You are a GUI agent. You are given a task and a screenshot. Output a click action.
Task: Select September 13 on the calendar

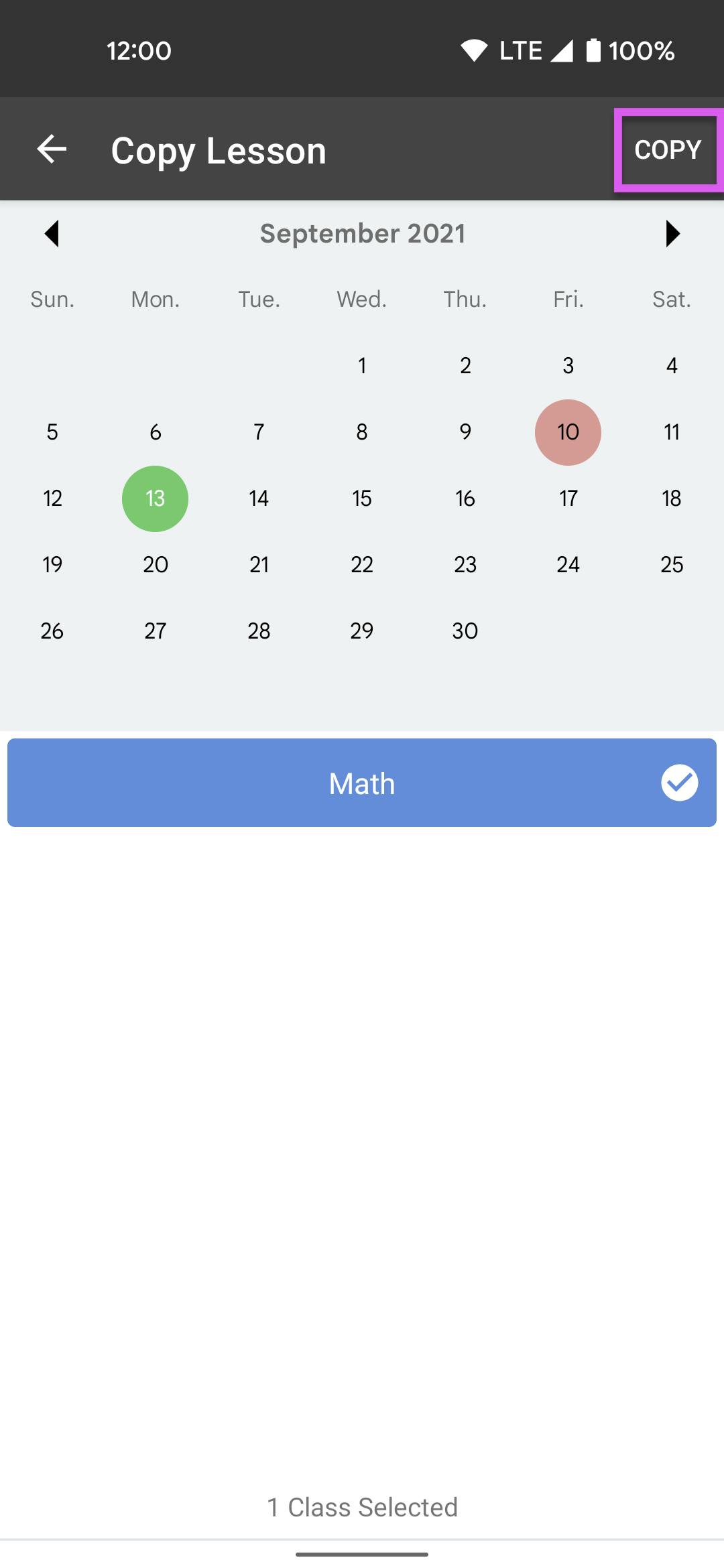(x=155, y=499)
